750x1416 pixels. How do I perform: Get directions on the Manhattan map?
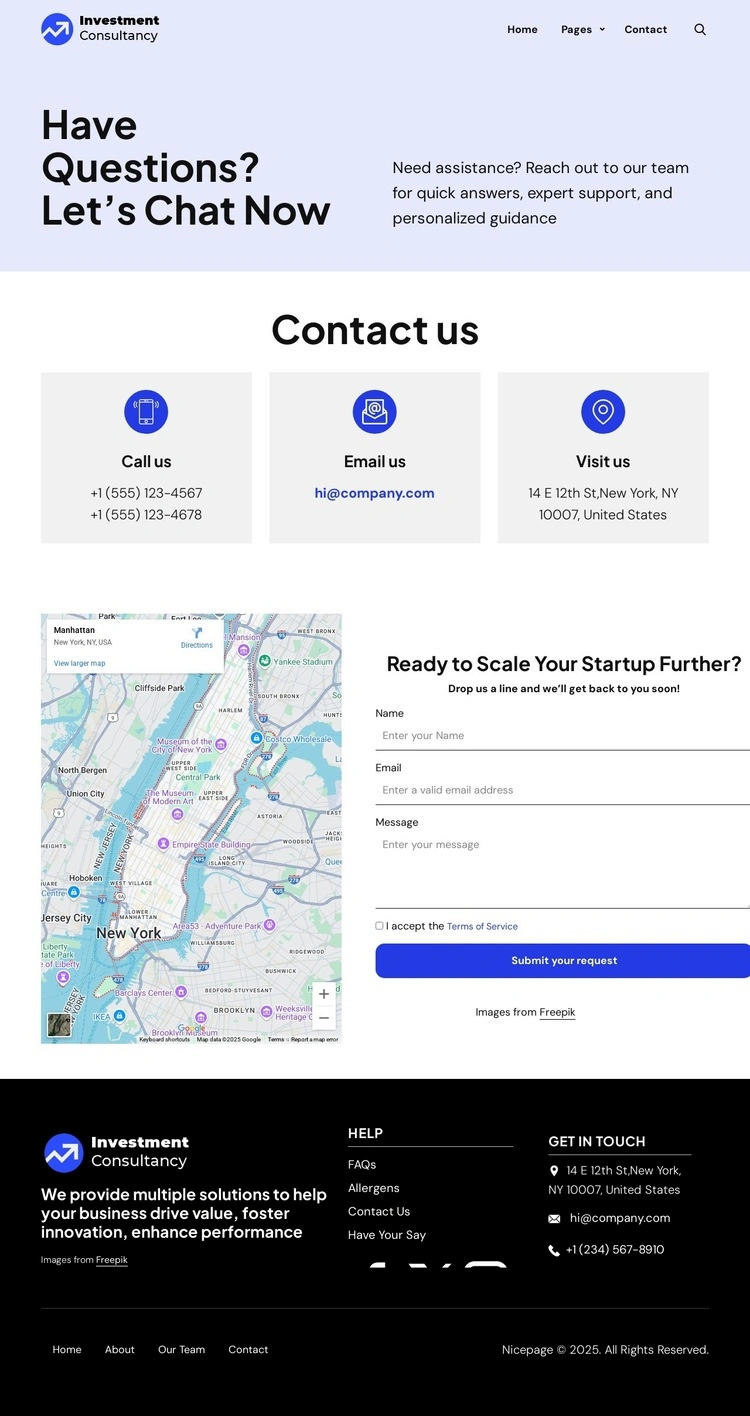(197, 638)
